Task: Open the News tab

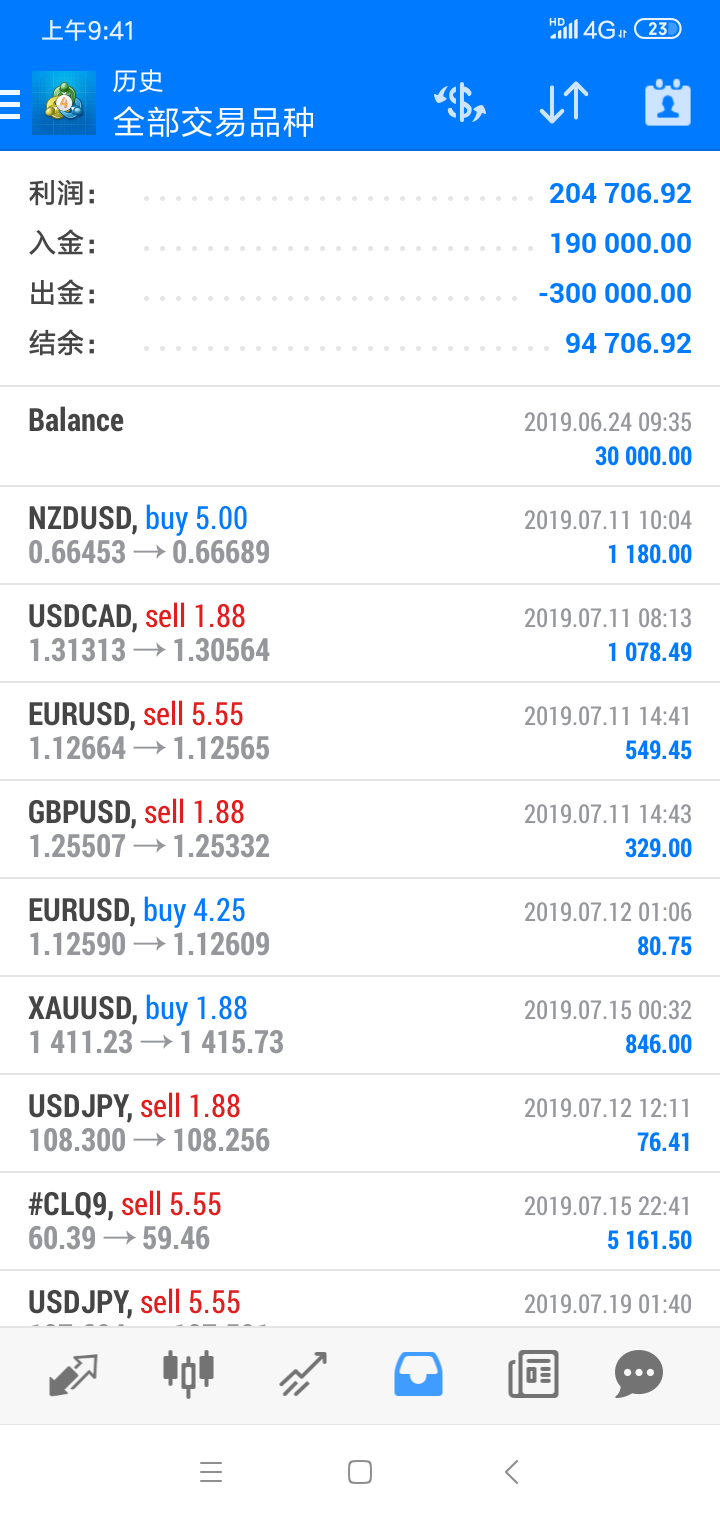Action: click(x=533, y=1374)
